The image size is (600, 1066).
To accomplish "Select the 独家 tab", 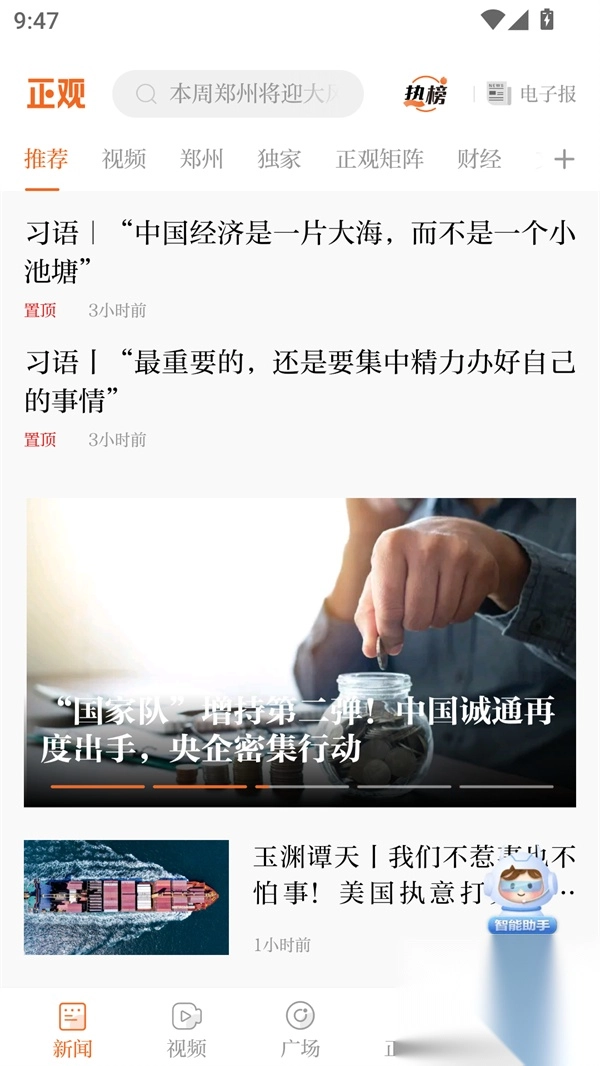I will coord(279,159).
